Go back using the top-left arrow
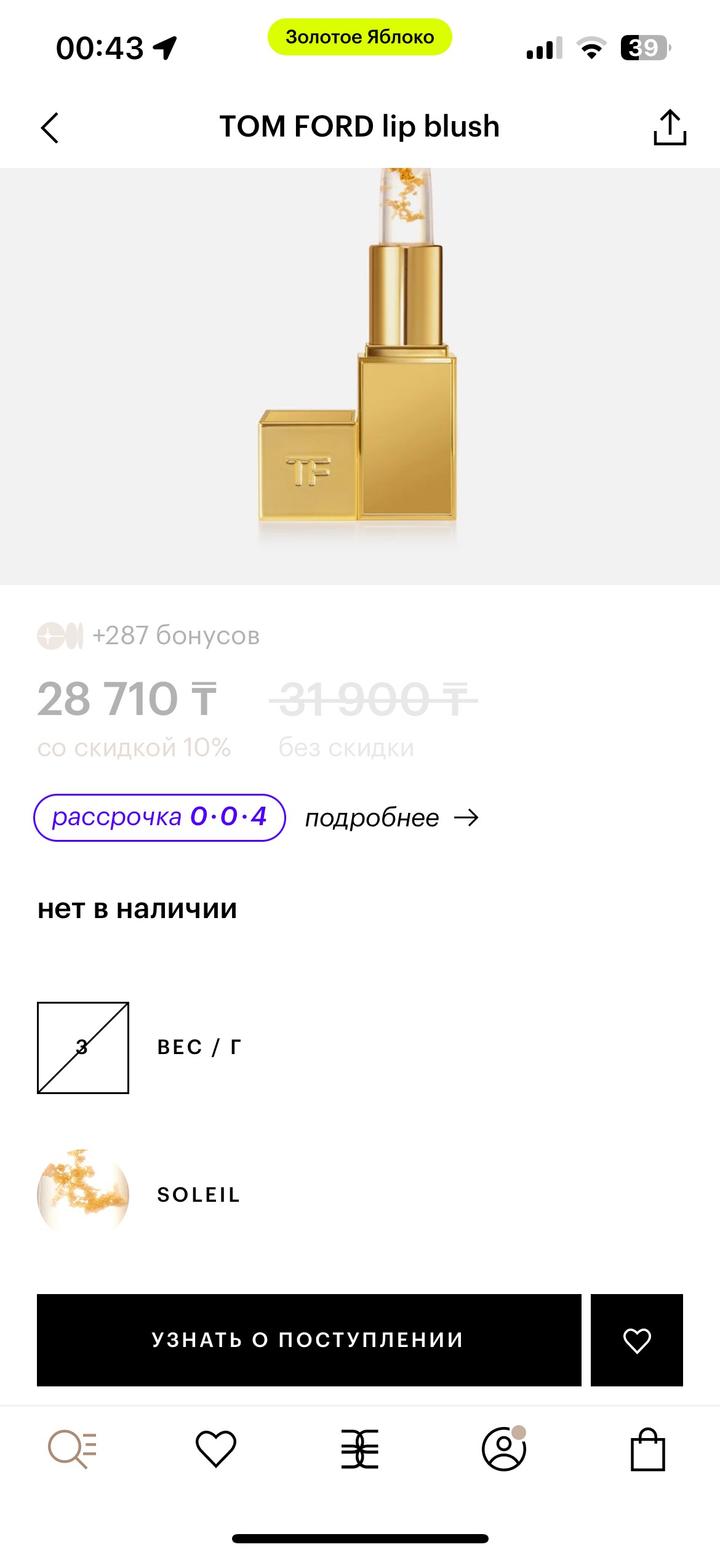Image resolution: width=720 pixels, height=1558 pixels. [x=50, y=128]
